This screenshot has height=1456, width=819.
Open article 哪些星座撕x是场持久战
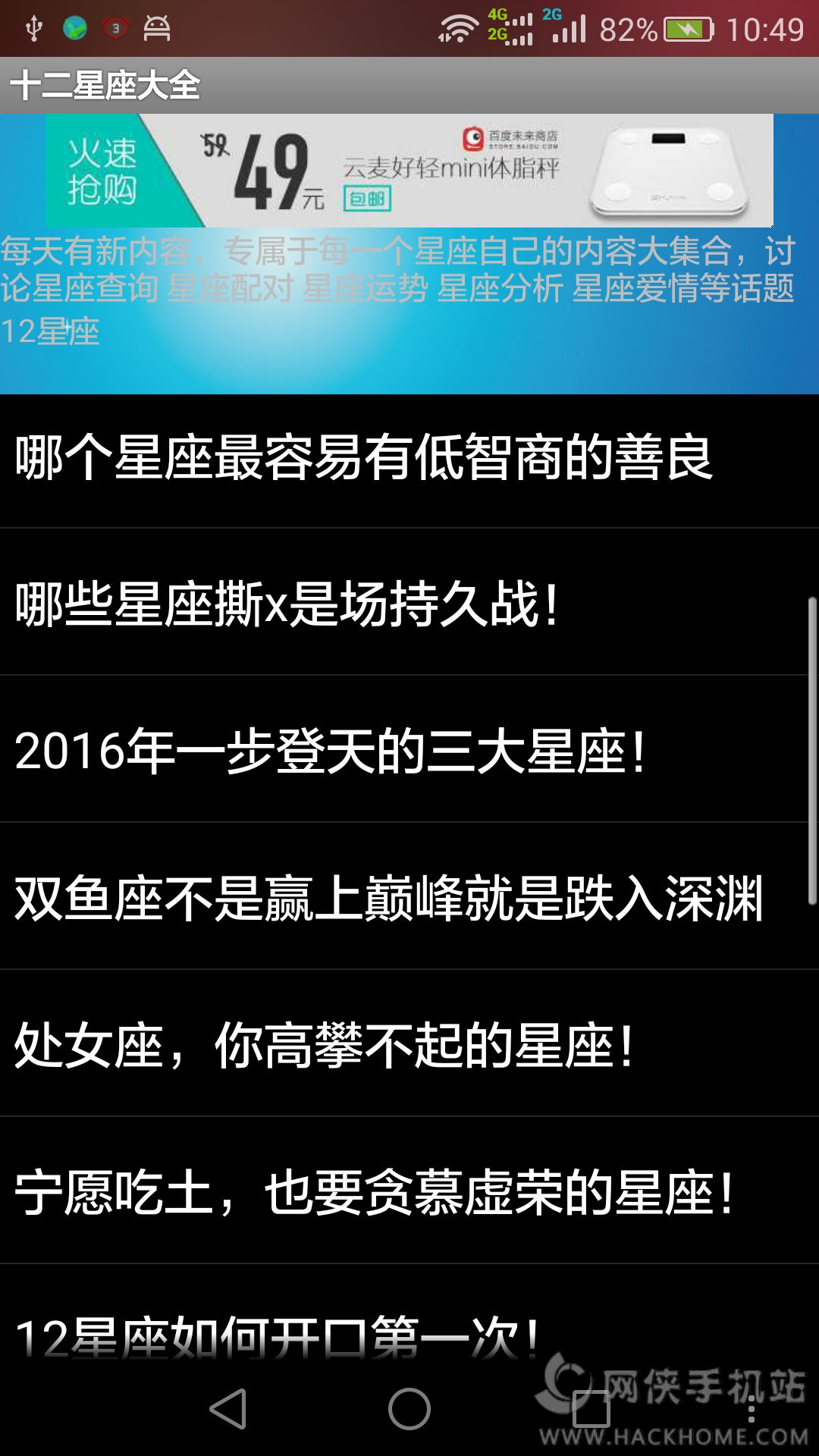click(x=288, y=604)
